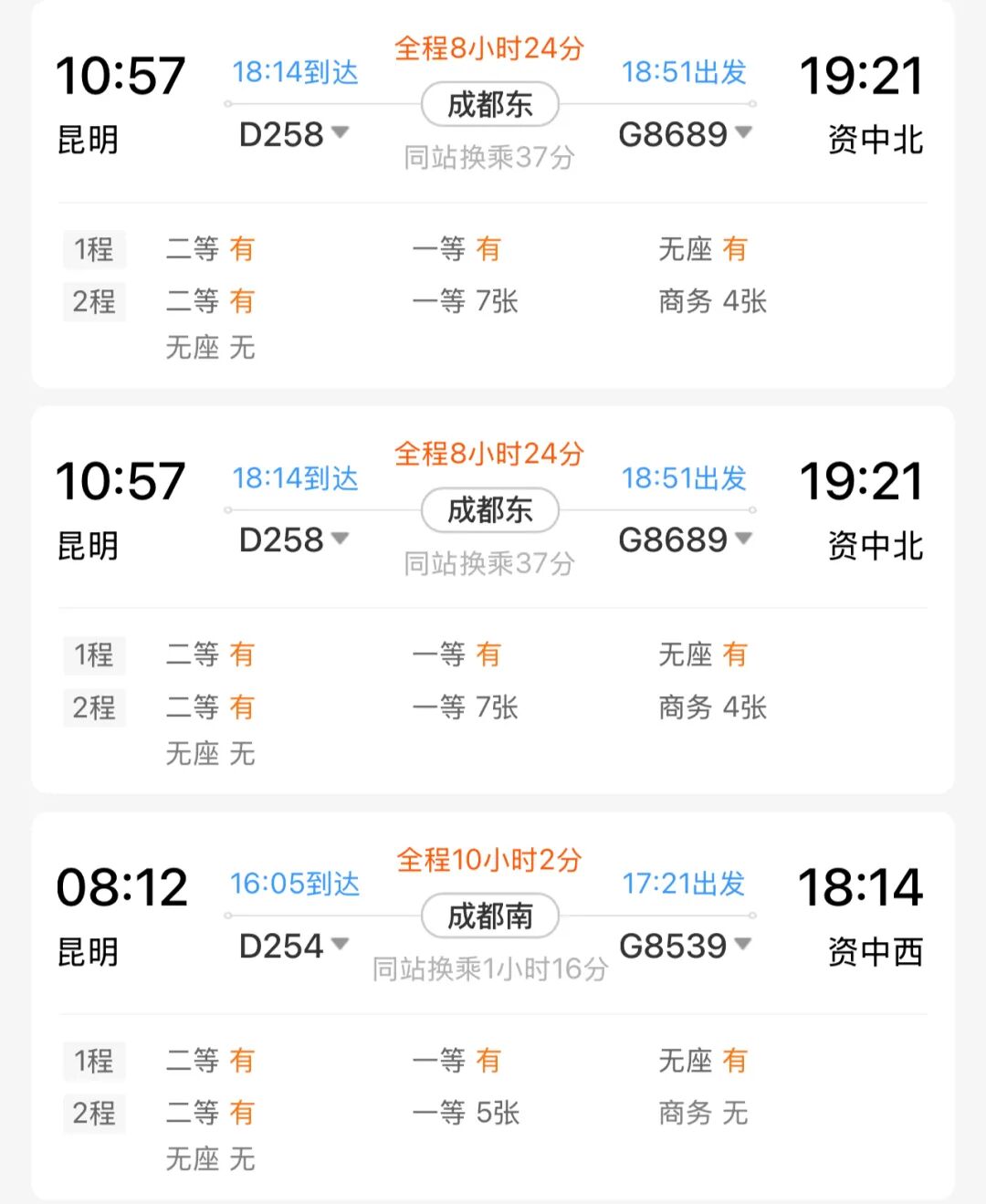Image resolution: width=986 pixels, height=1204 pixels.
Task: Select 二等 有 availability for leg 1 of first itinerary
Action: [210, 248]
